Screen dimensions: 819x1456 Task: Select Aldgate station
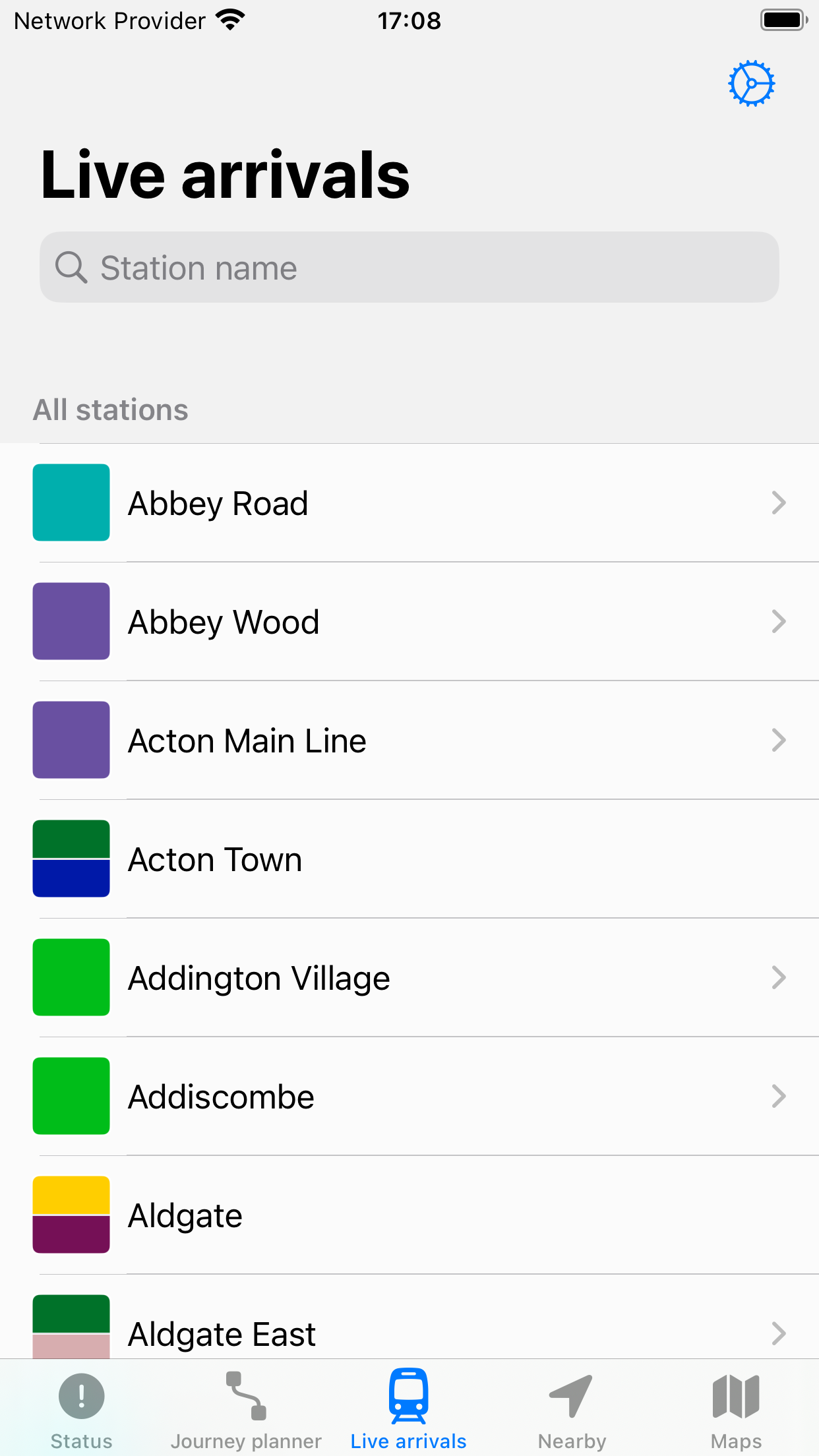(409, 1215)
